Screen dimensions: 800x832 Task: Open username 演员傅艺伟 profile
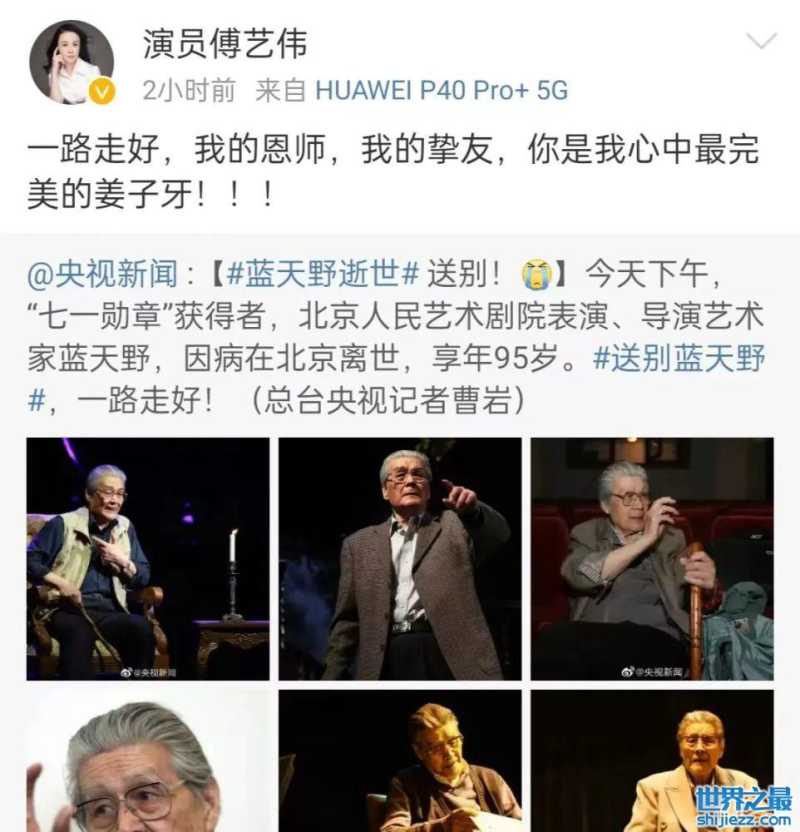(x=224, y=43)
